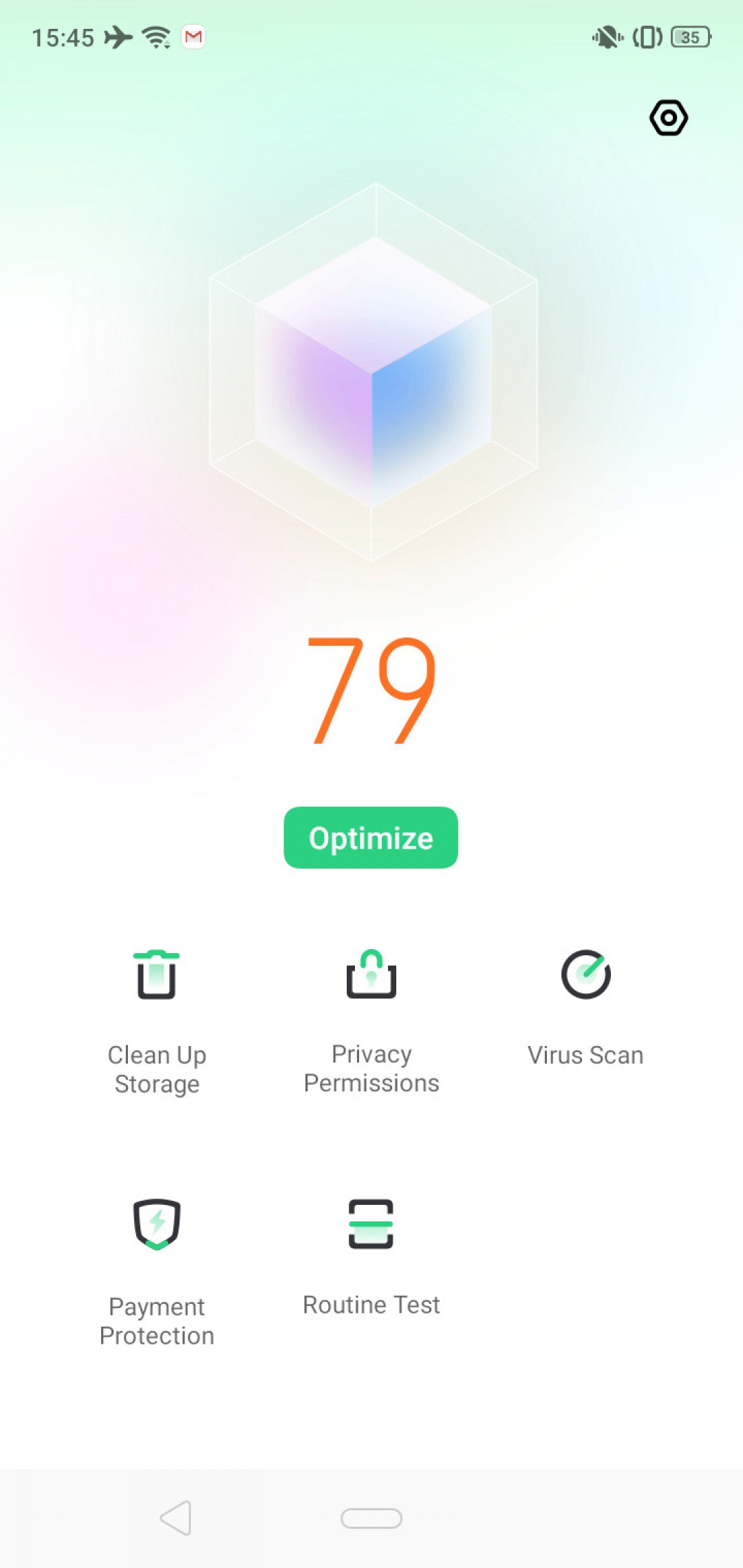Open Payment Protection
Screen dimensions: 743x1568
tap(157, 1269)
